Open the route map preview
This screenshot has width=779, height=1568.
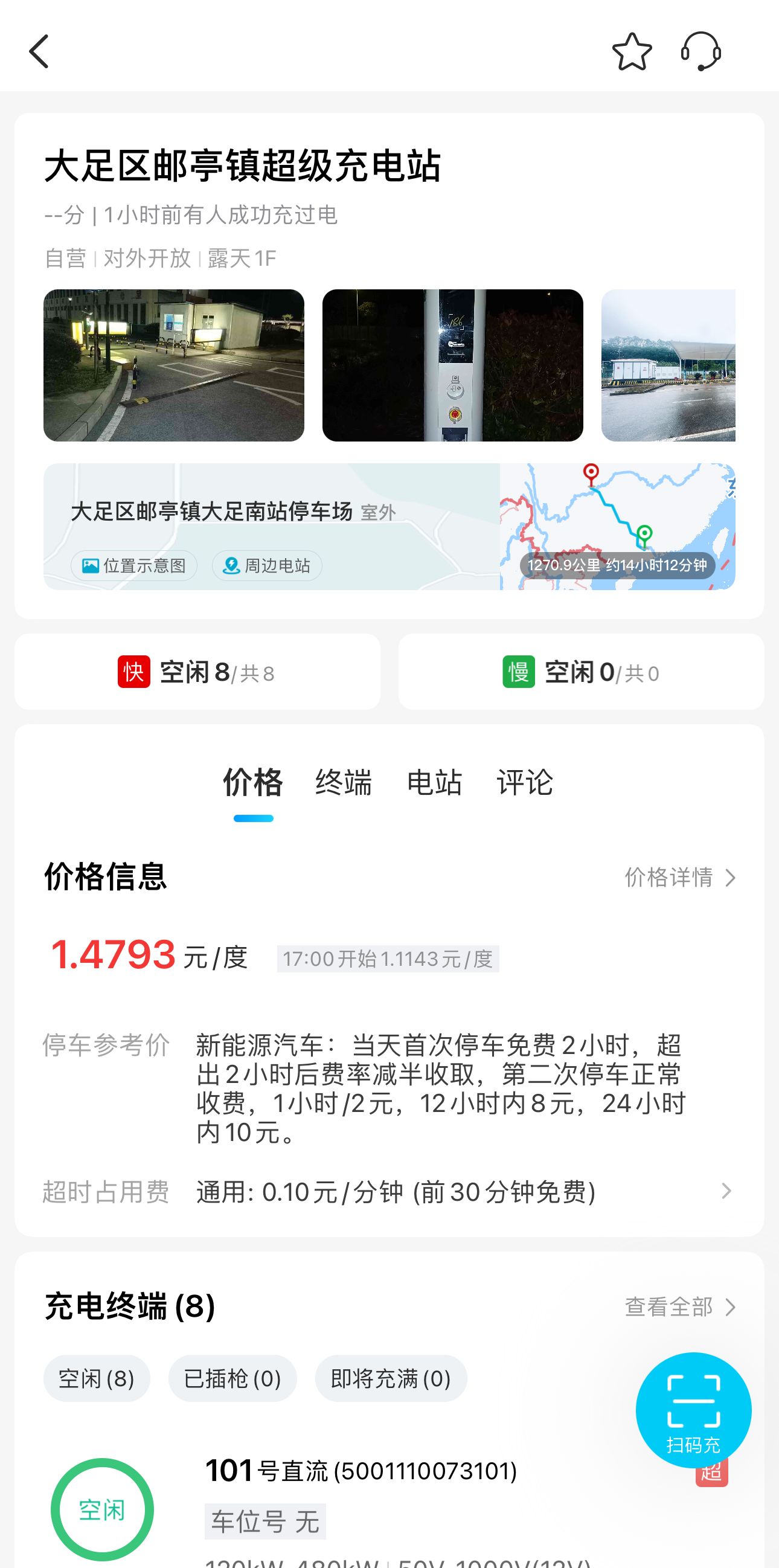tap(617, 526)
